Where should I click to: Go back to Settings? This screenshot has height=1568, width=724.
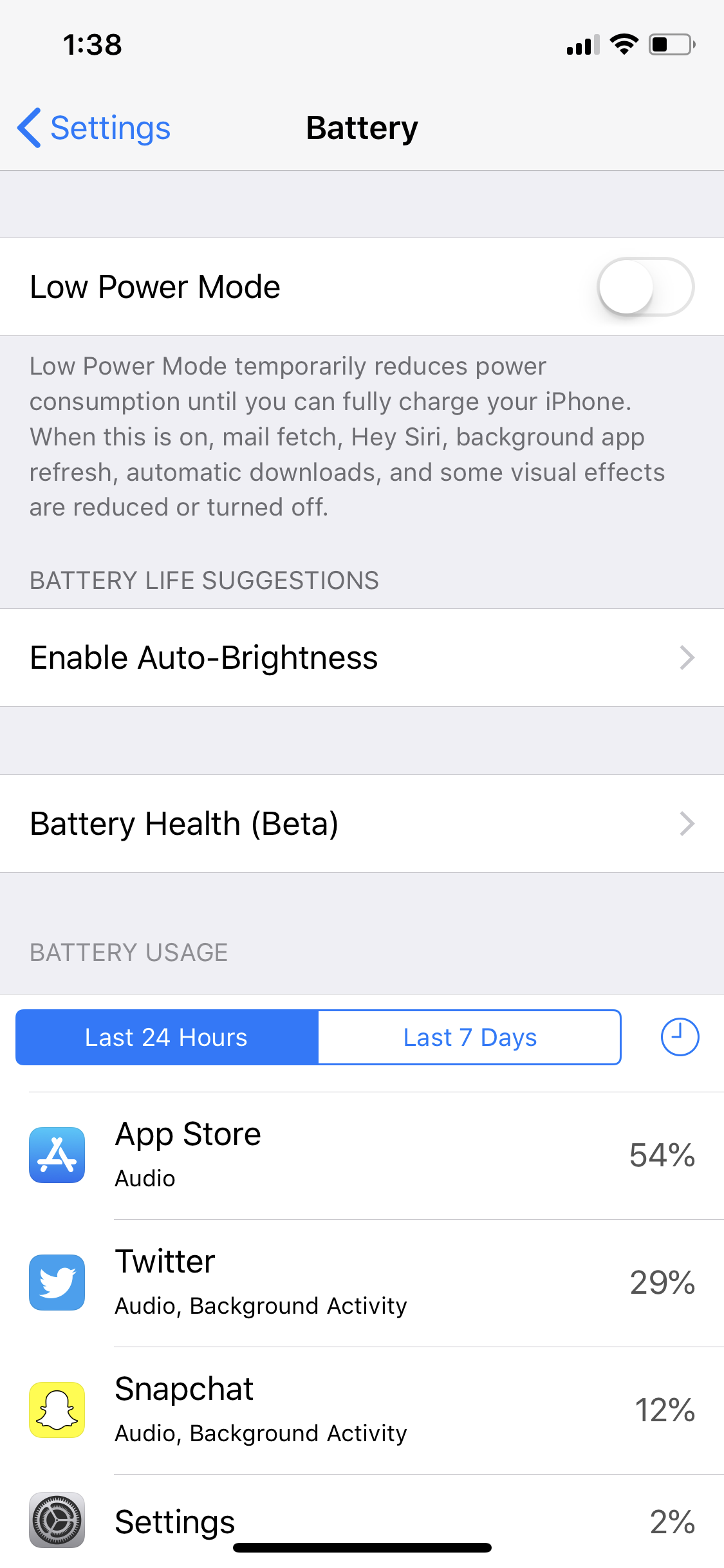94,127
